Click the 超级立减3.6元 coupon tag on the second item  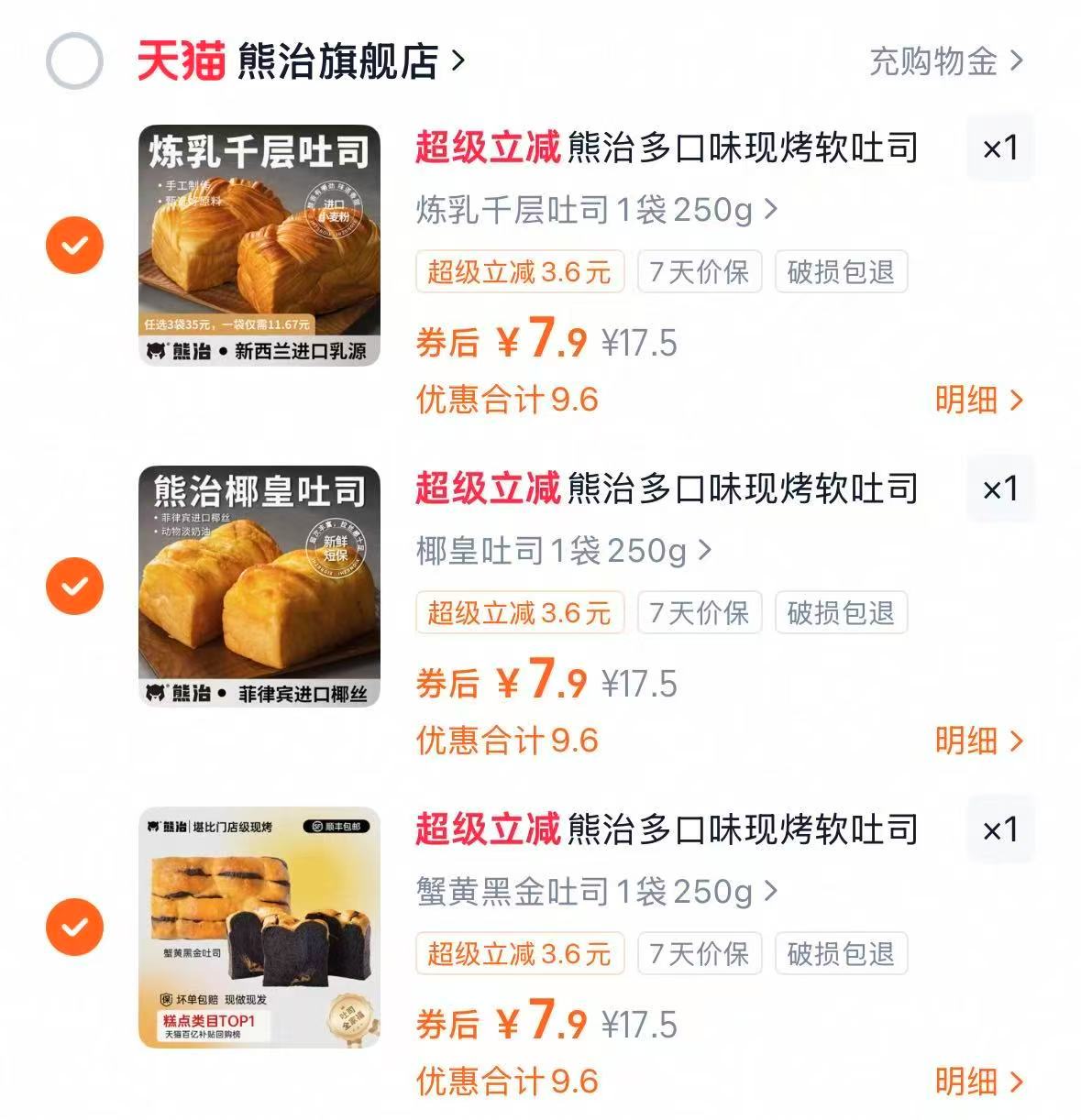(519, 613)
